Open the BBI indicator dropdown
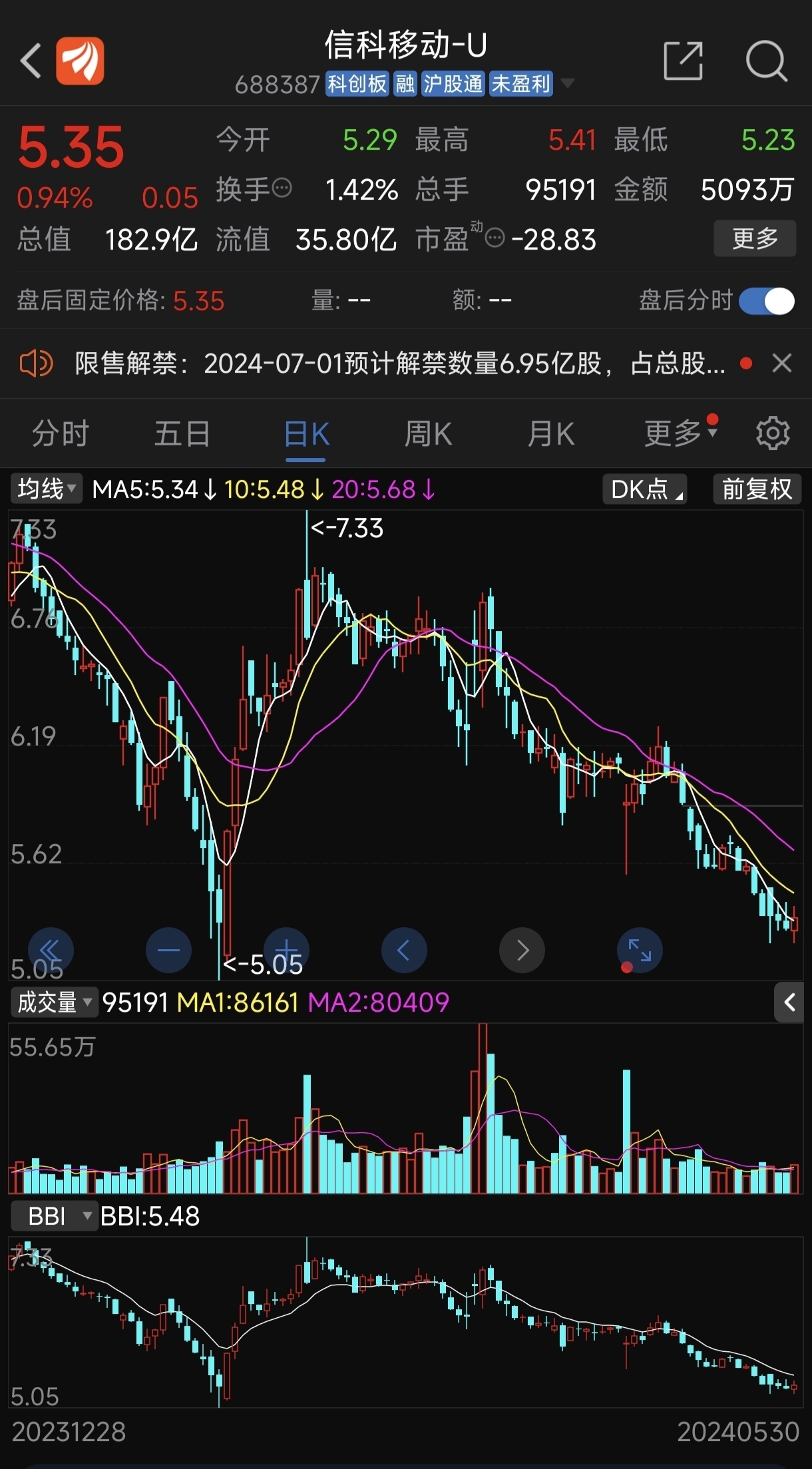This screenshot has height=1469, width=812. [x=54, y=1216]
